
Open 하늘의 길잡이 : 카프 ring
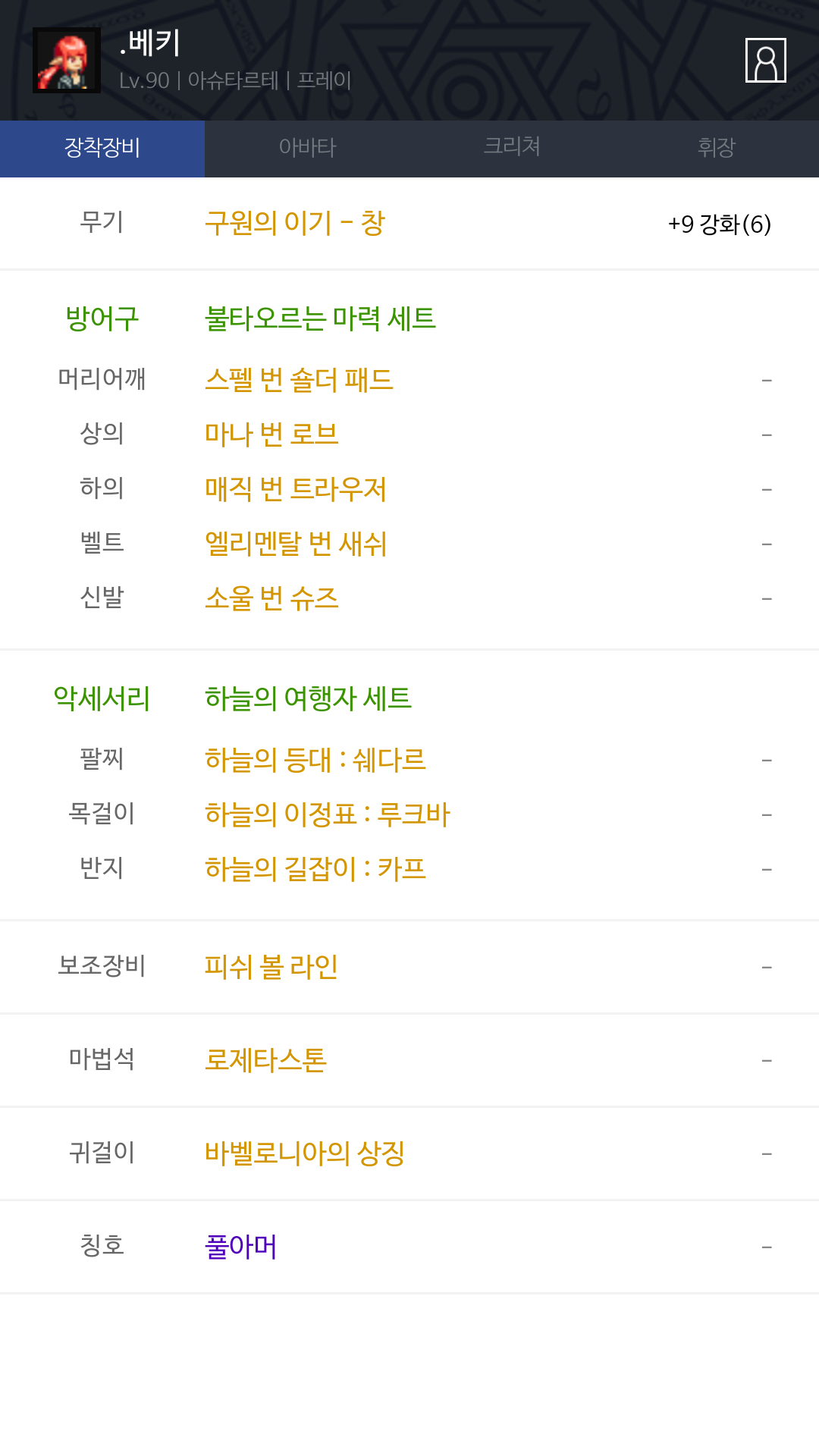315,869
